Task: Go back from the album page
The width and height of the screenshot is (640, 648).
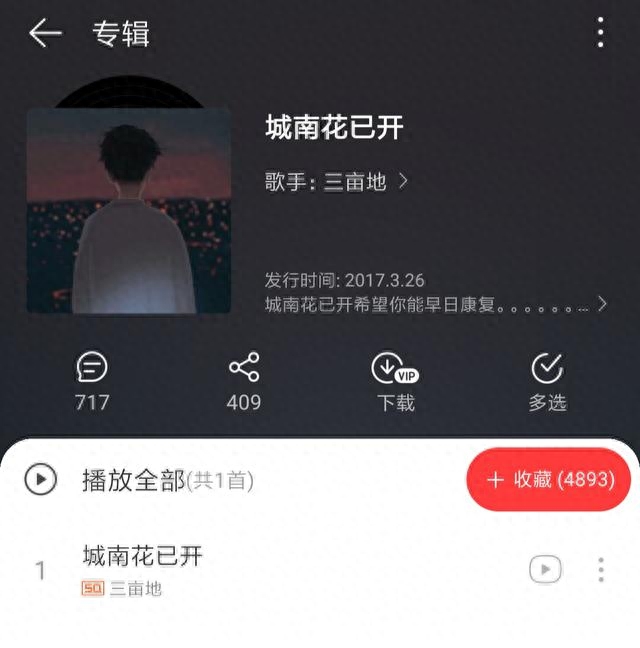Action: point(45,33)
